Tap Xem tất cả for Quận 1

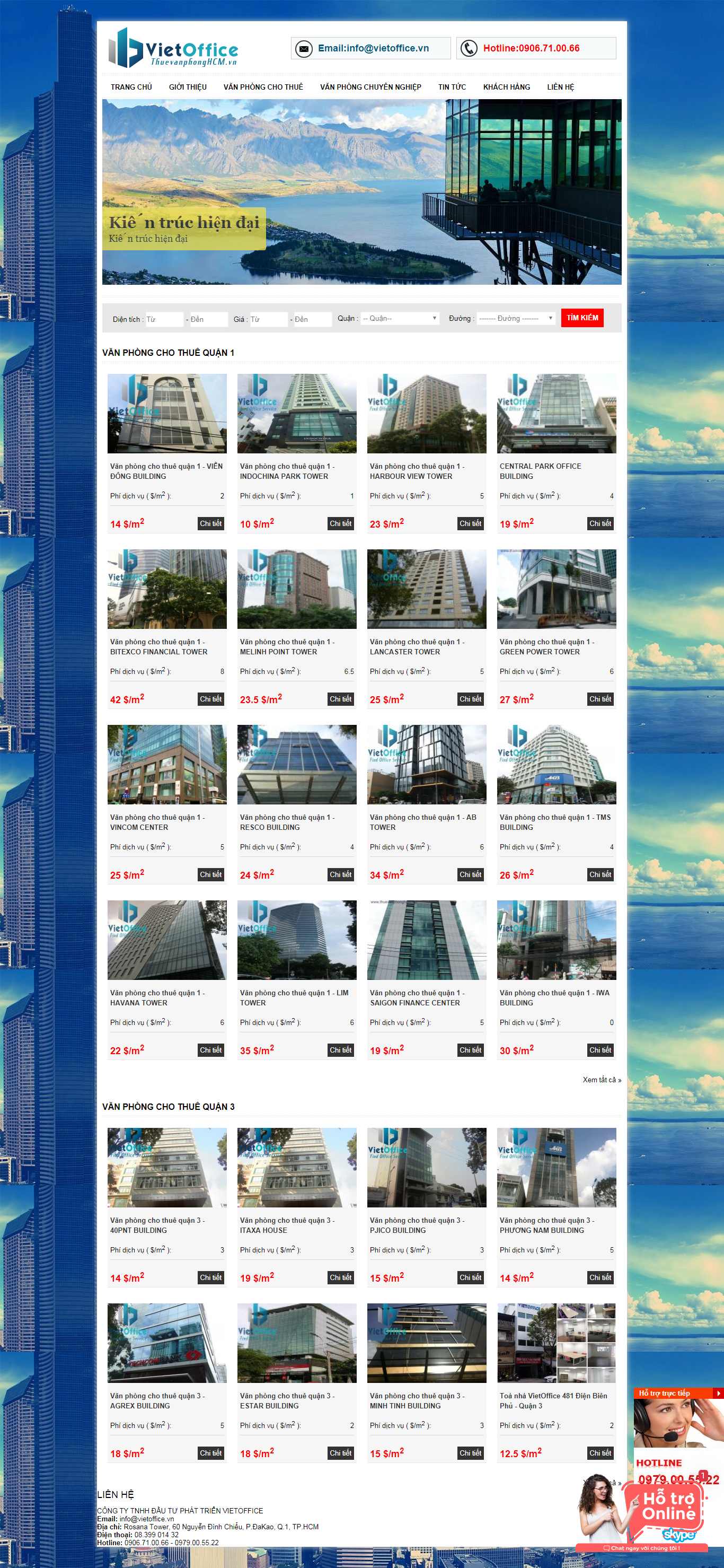(601, 1080)
